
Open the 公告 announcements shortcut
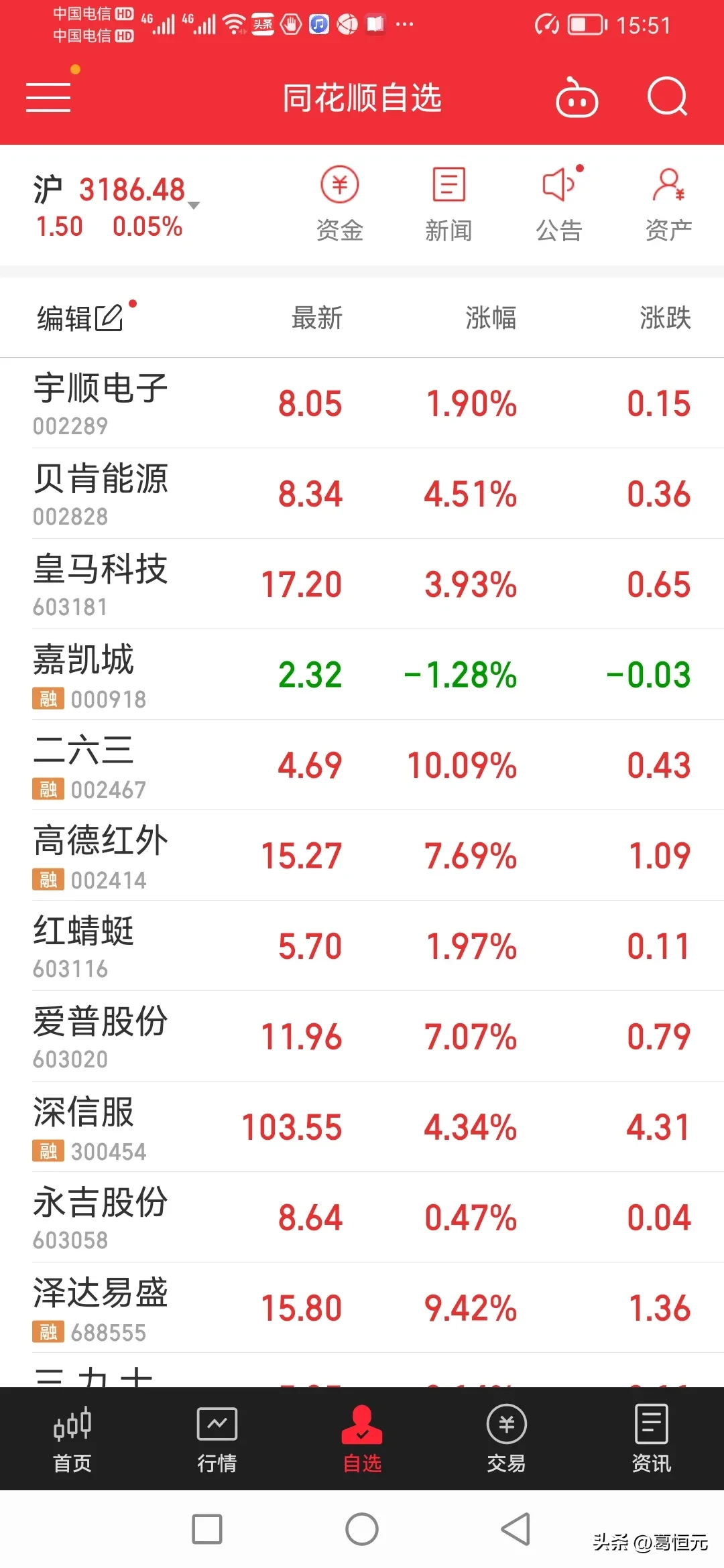[x=559, y=204]
